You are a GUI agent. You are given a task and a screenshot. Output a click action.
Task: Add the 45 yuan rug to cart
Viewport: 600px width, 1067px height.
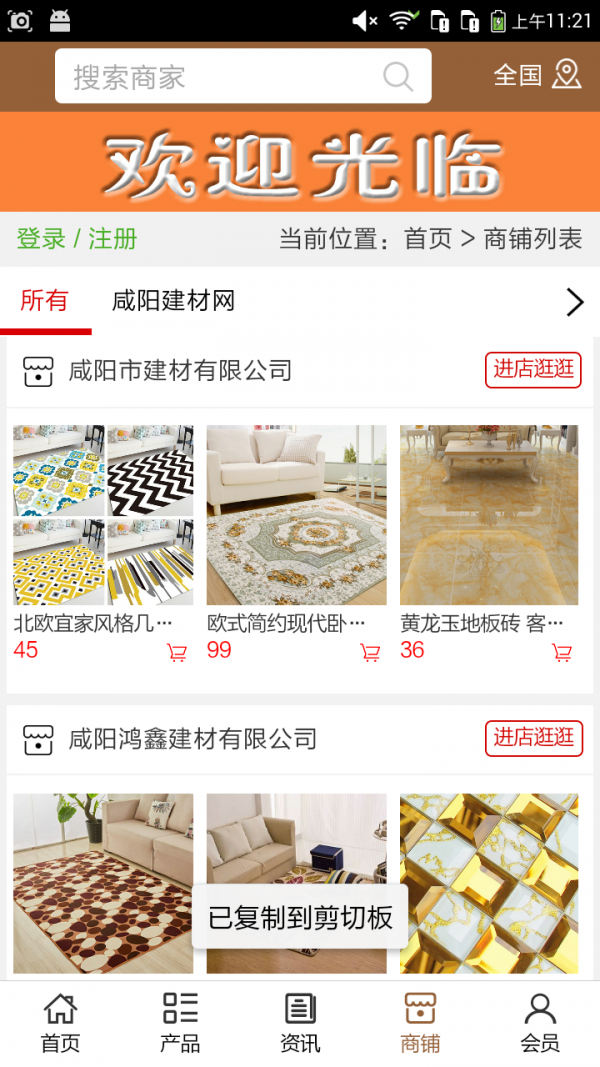pyautogui.click(x=177, y=653)
